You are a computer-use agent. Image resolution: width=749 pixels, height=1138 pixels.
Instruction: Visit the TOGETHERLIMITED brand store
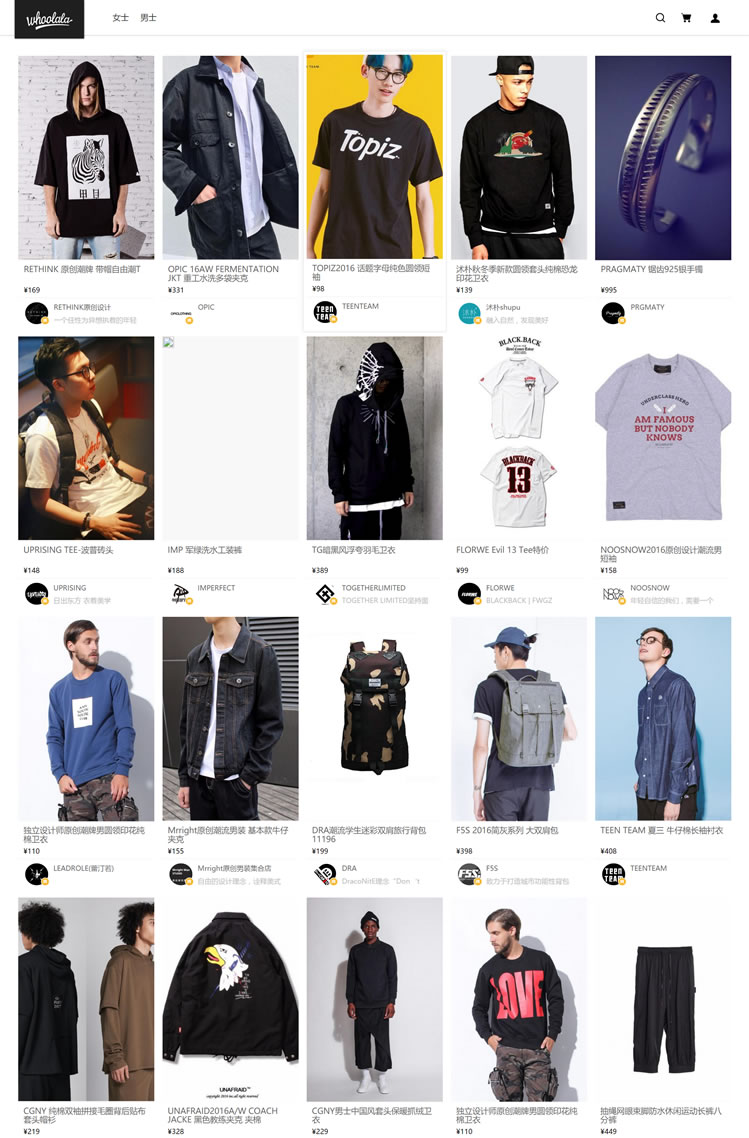click(x=373, y=588)
